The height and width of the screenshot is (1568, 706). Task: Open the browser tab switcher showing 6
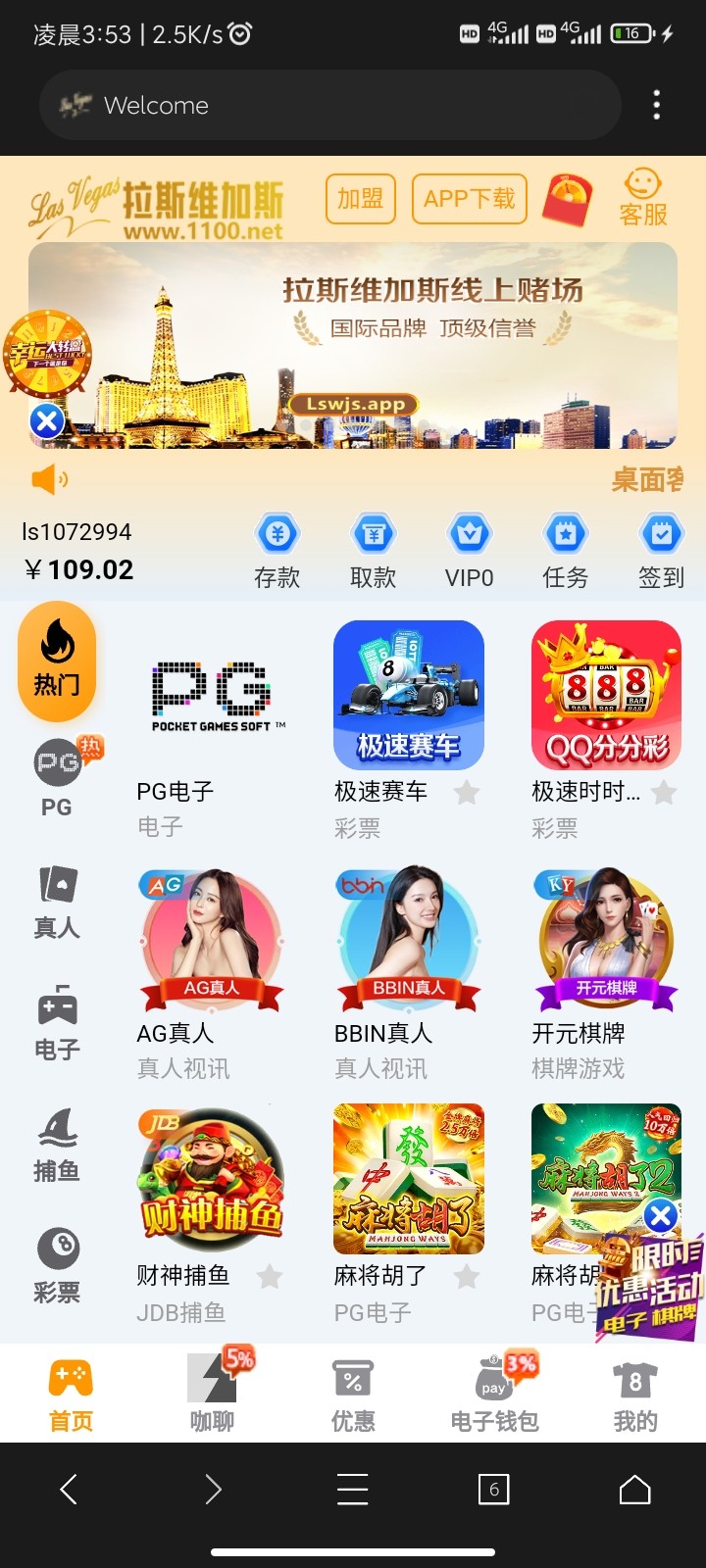click(494, 1489)
